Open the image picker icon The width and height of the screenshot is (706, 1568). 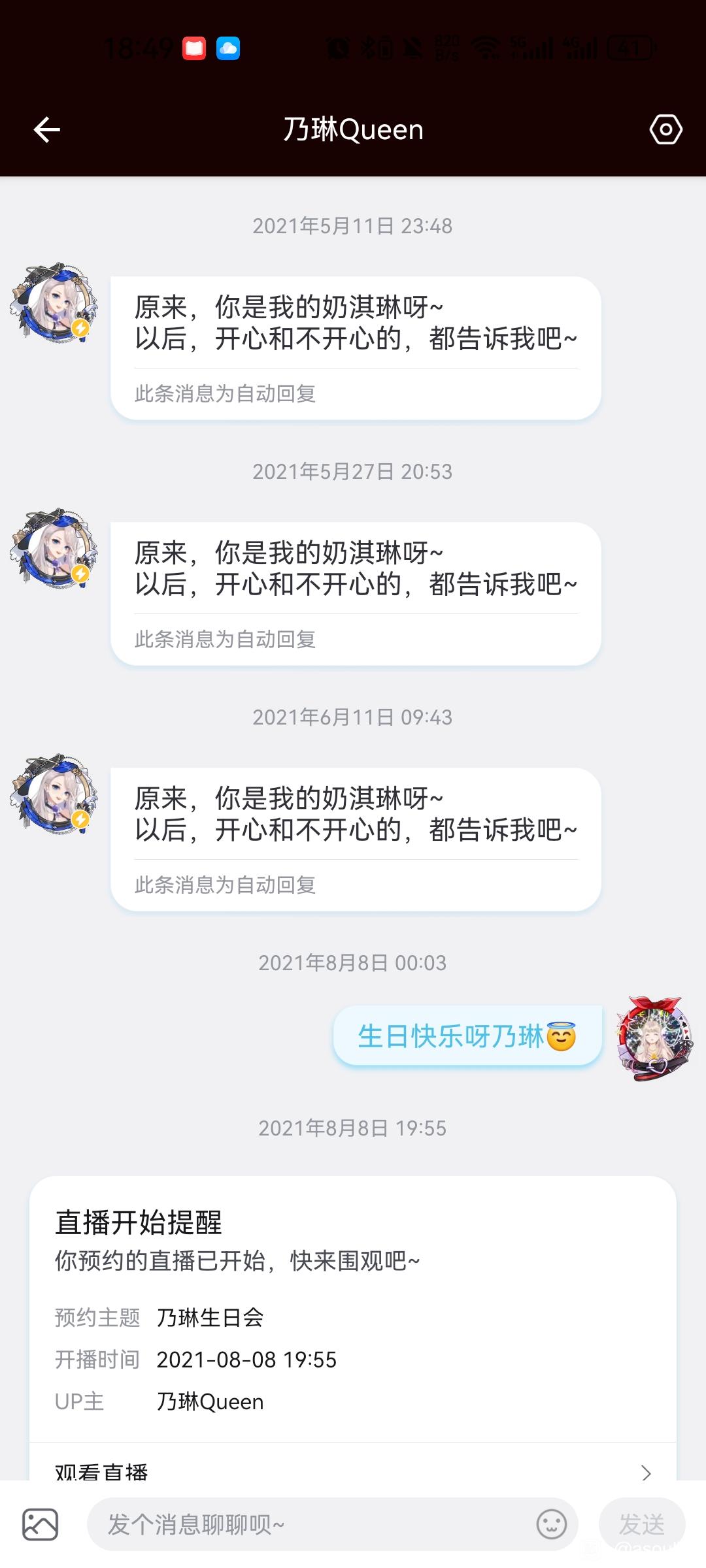tap(41, 1524)
